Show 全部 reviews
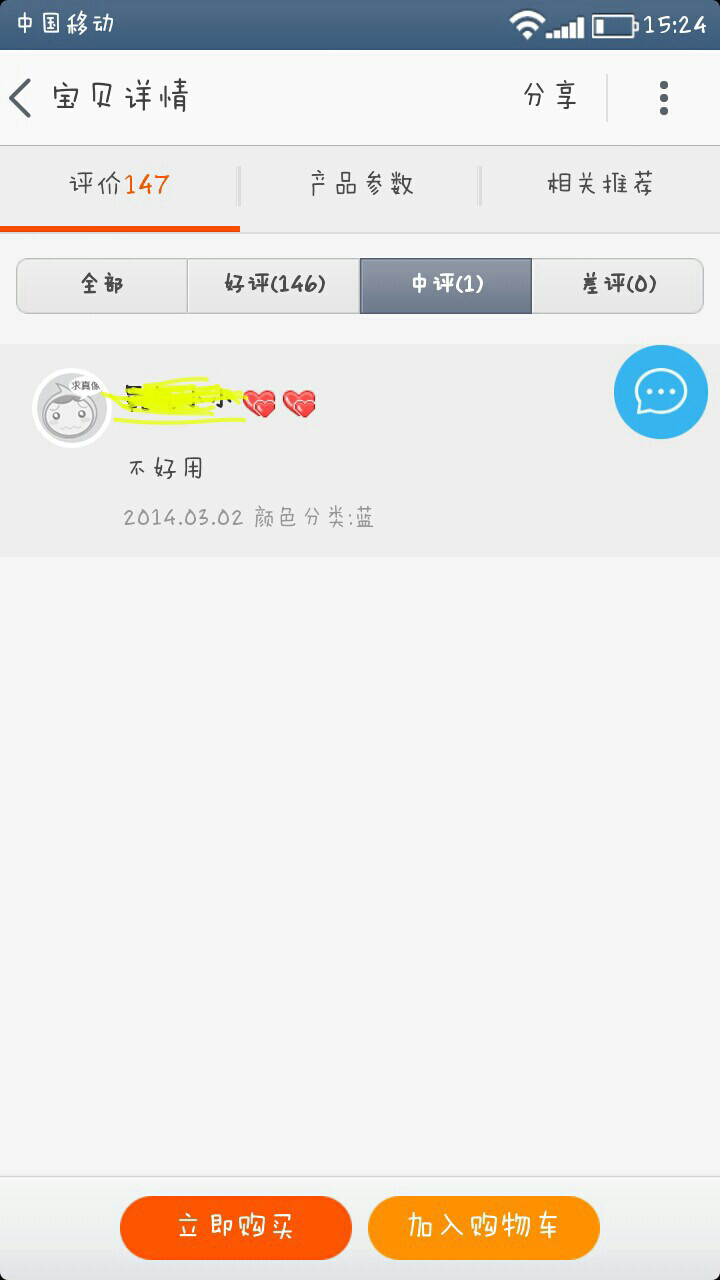The height and width of the screenshot is (1280, 720). coord(102,286)
